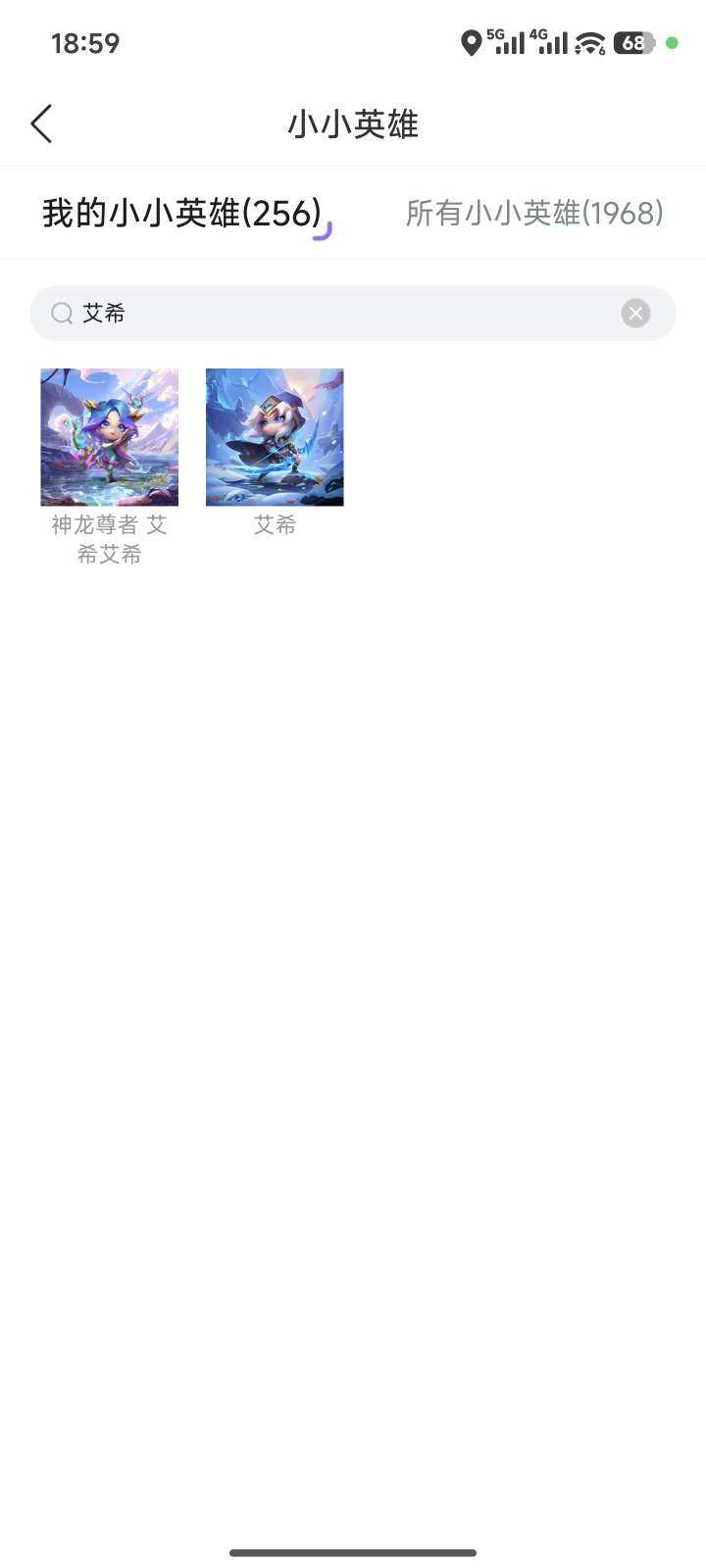Tap the 神龙尊者 艾希艾希 name label
This screenshot has width=706, height=1568.
109,539
